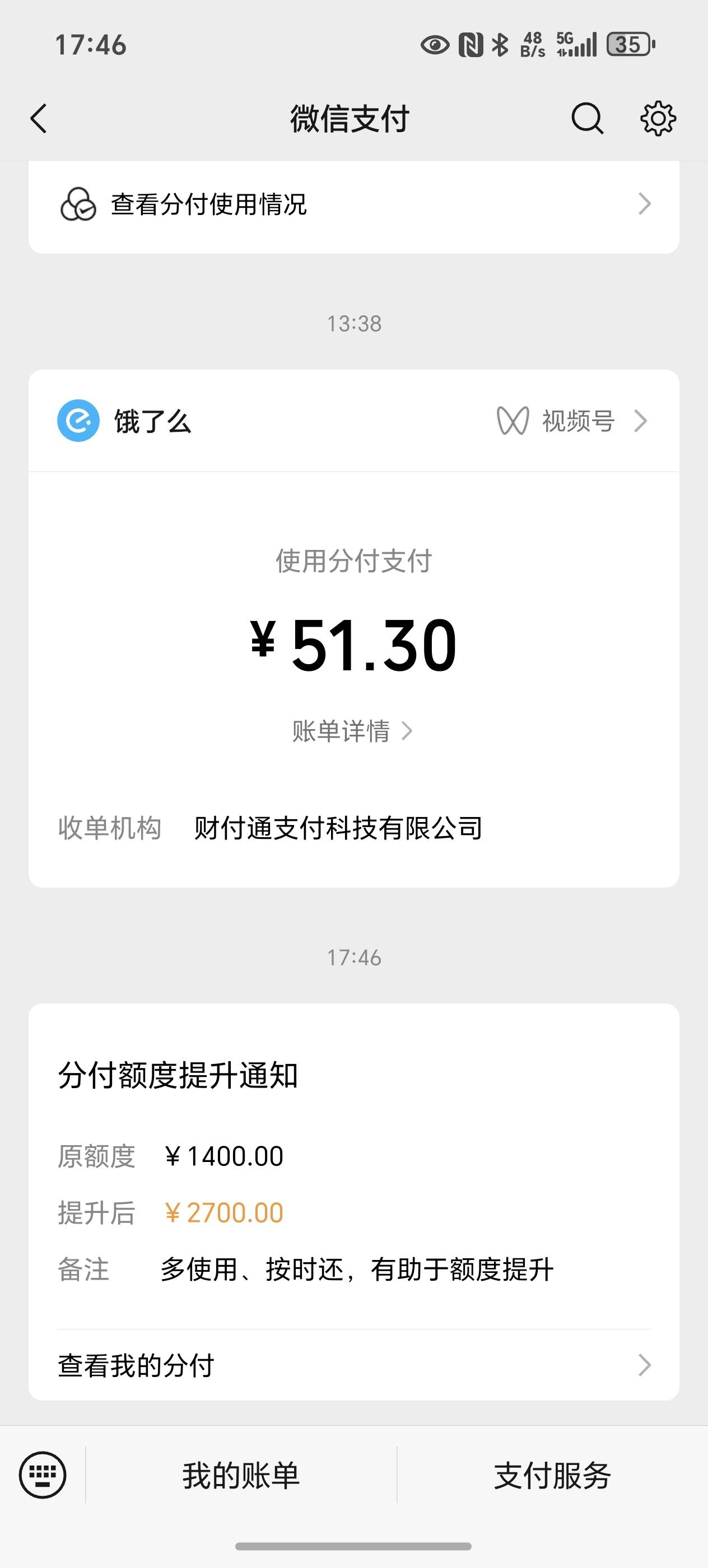Open 查看我的分付

pos(353,1365)
